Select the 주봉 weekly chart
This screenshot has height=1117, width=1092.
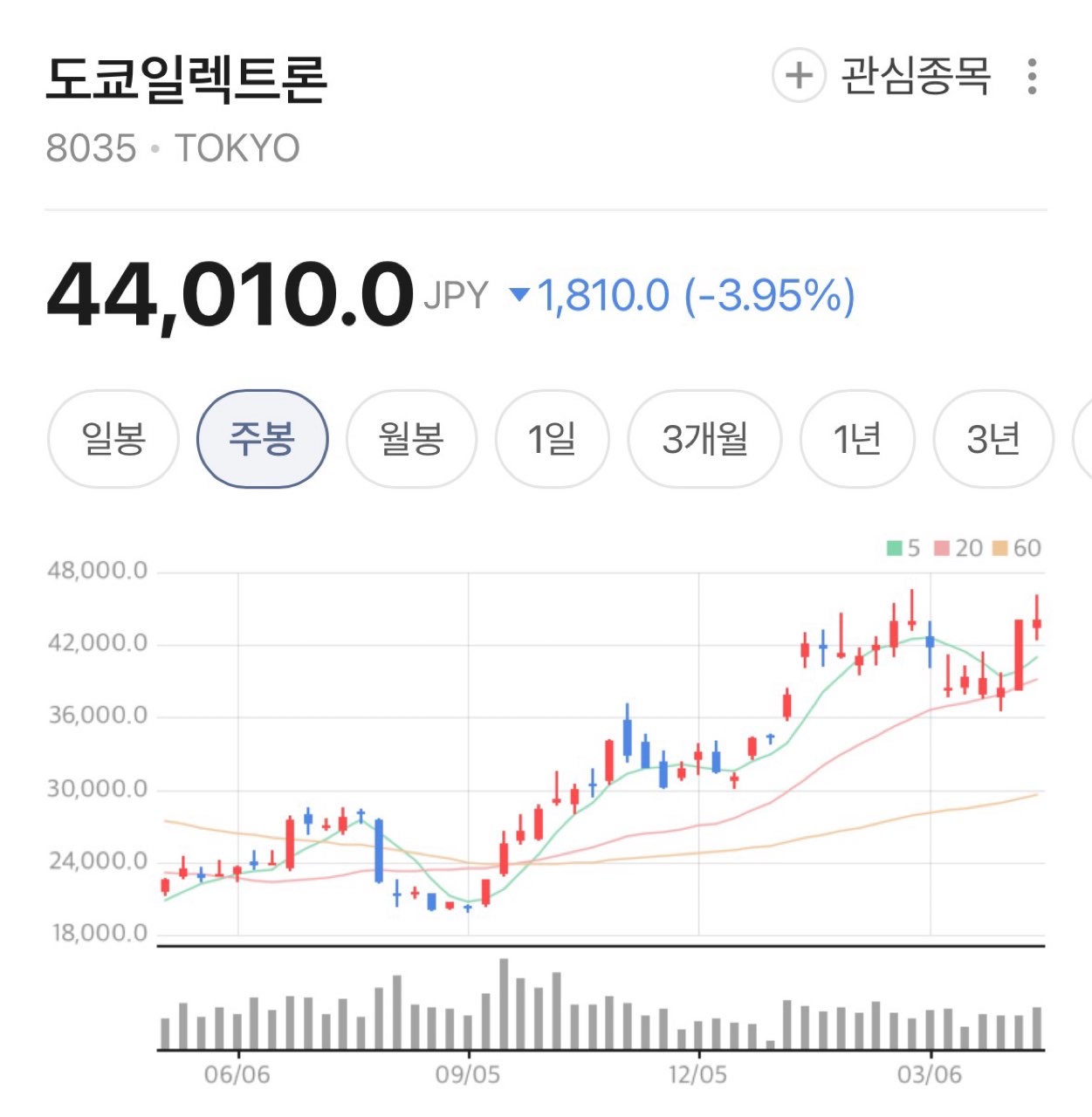click(x=262, y=438)
